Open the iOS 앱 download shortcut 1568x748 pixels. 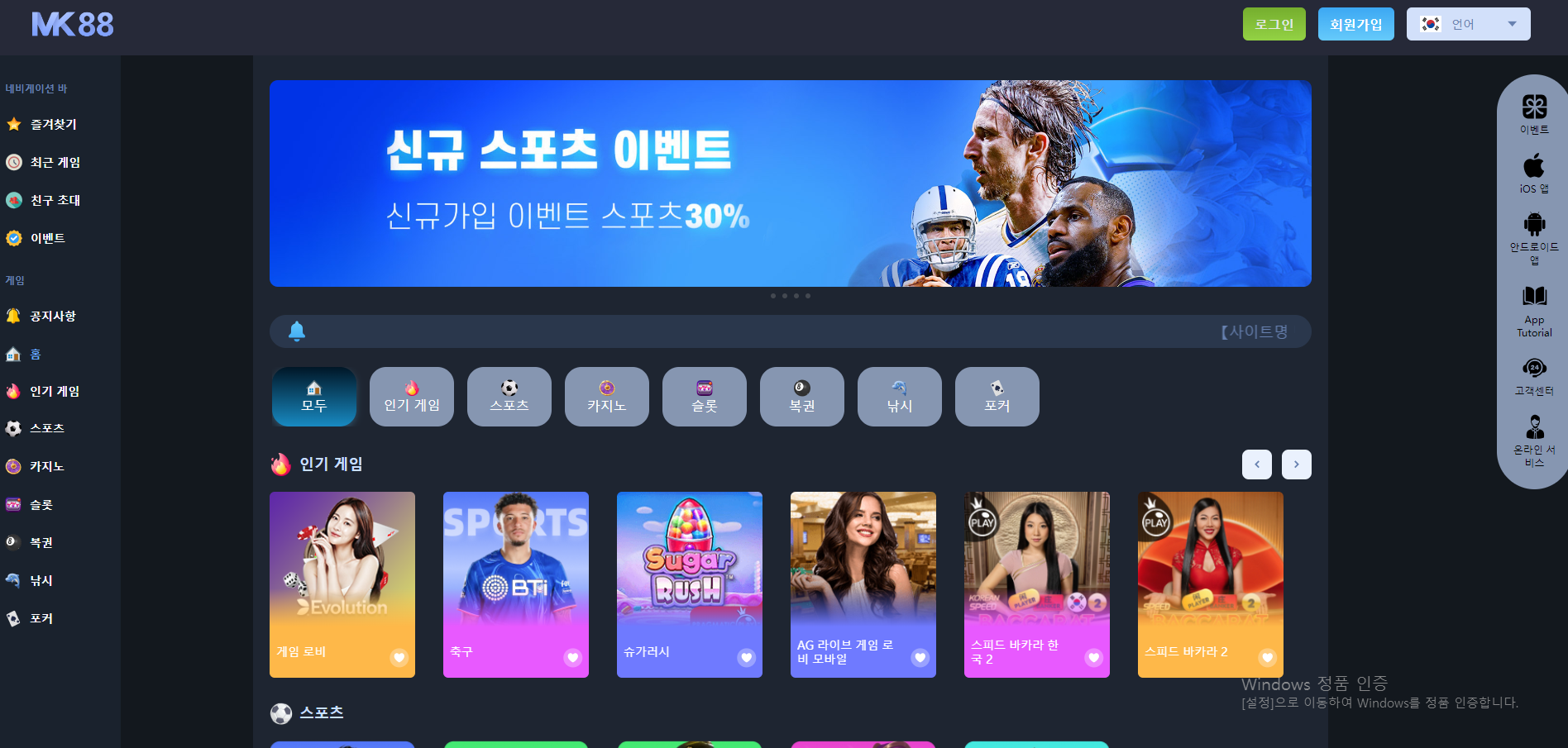pyautogui.click(x=1533, y=174)
